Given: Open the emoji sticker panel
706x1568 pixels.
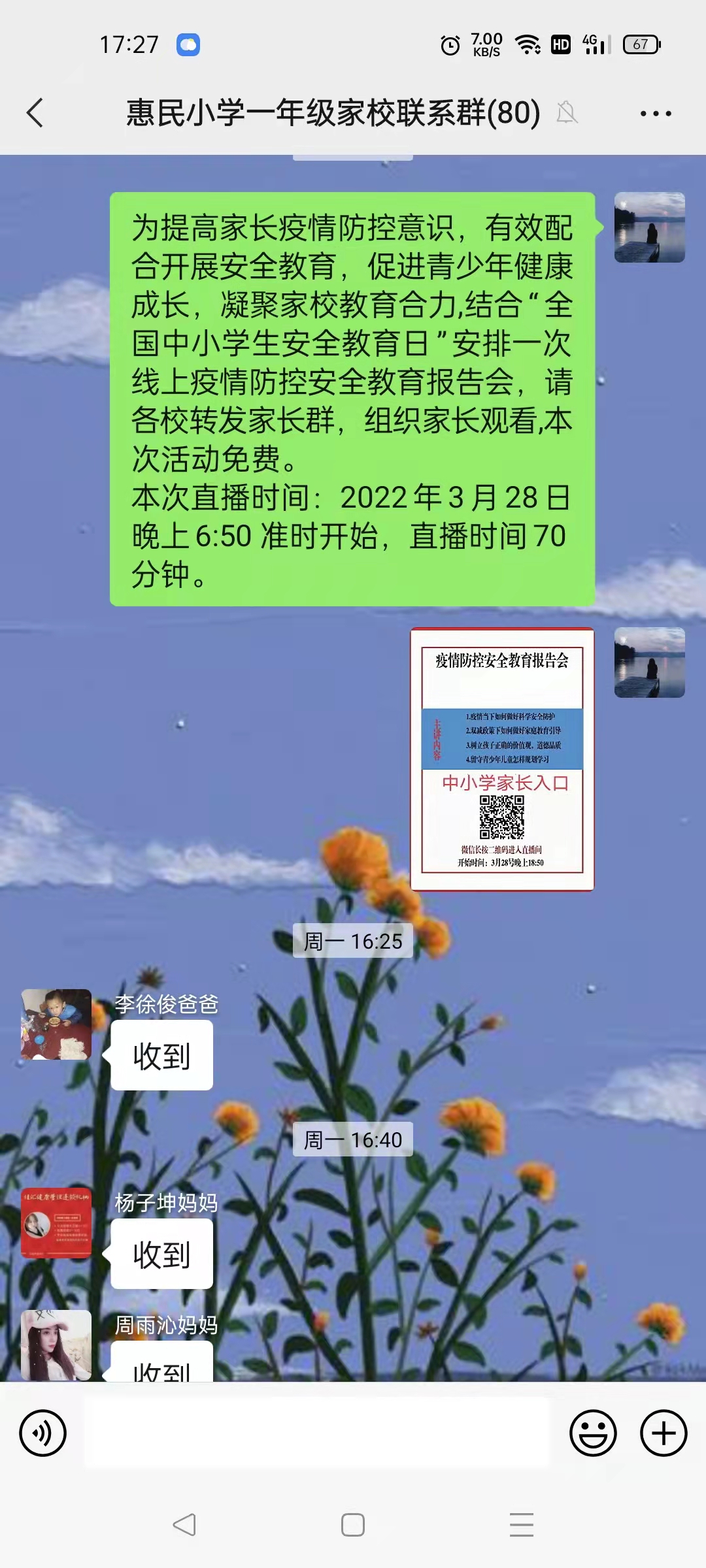Looking at the screenshot, I should click(593, 1433).
